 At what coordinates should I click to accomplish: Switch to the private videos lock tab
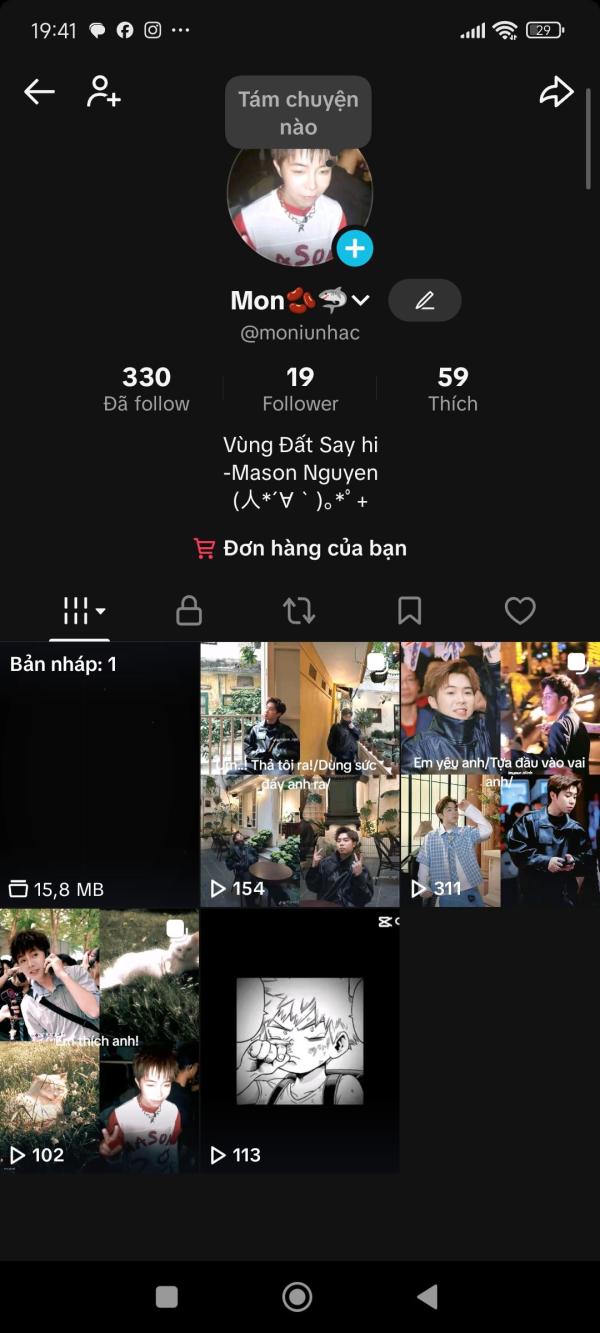coord(189,610)
